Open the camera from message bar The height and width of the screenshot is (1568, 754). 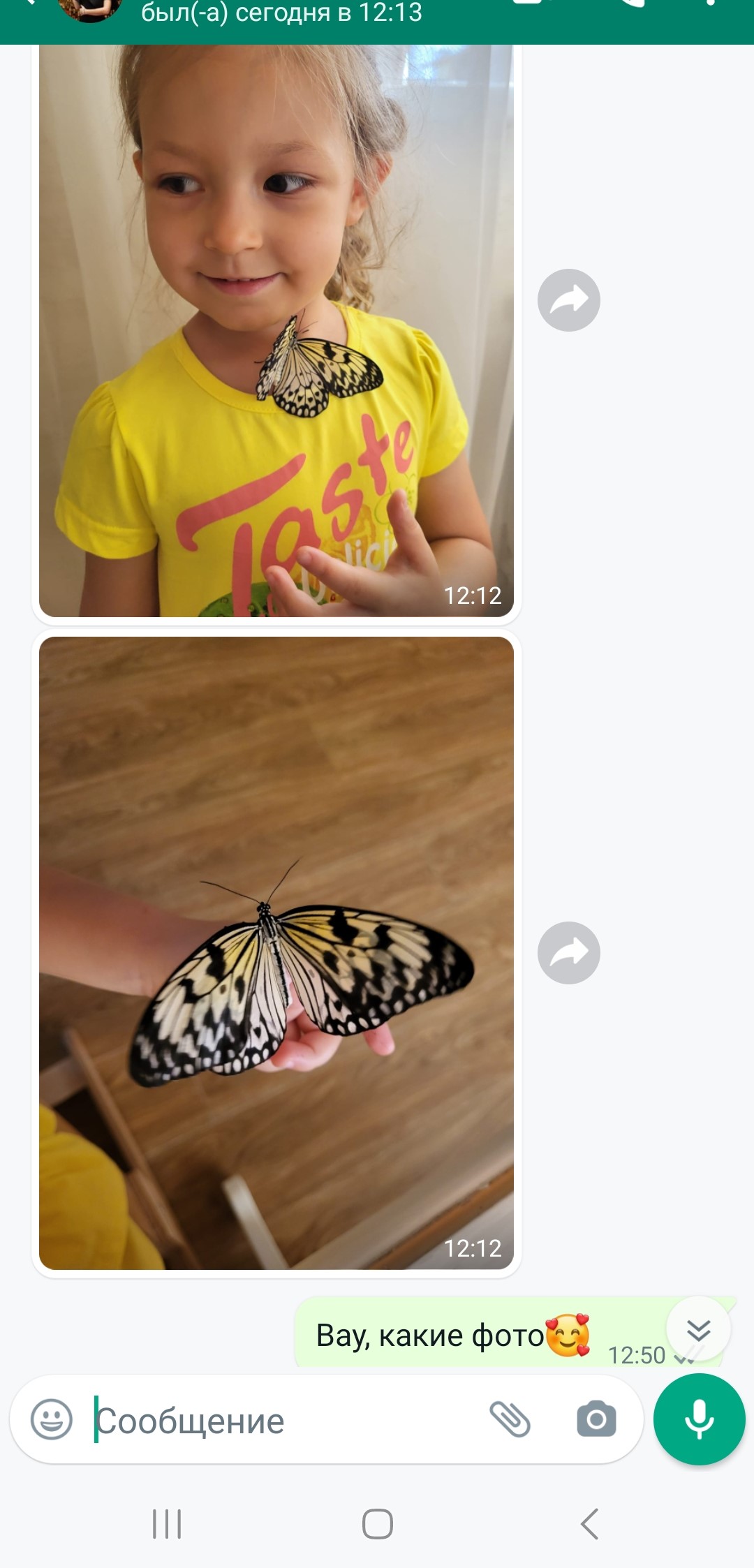pyautogui.click(x=596, y=1419)
